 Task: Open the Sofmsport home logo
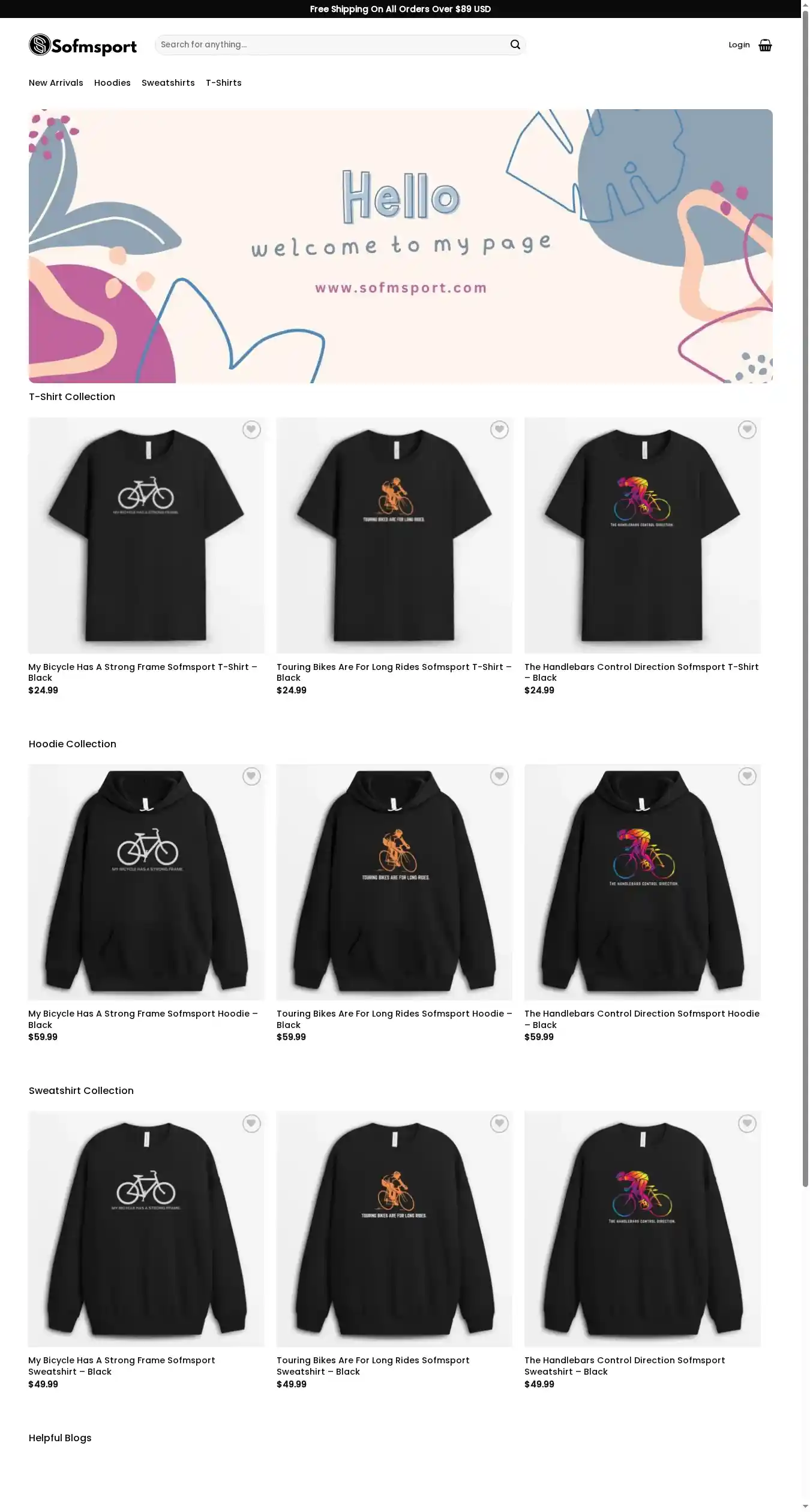point(83,45)
